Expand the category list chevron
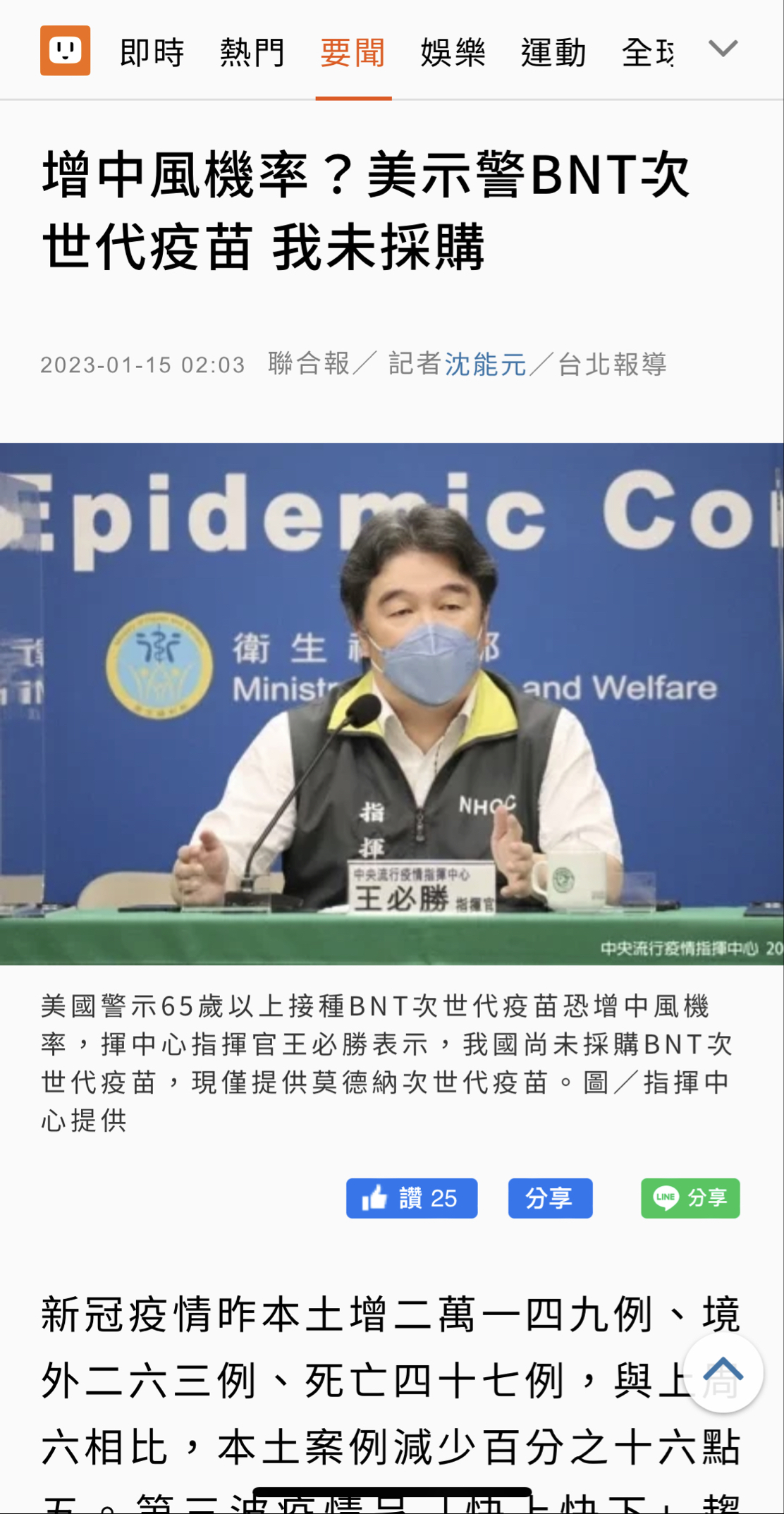Screen dimensions: 784x1514 [723, 49]
